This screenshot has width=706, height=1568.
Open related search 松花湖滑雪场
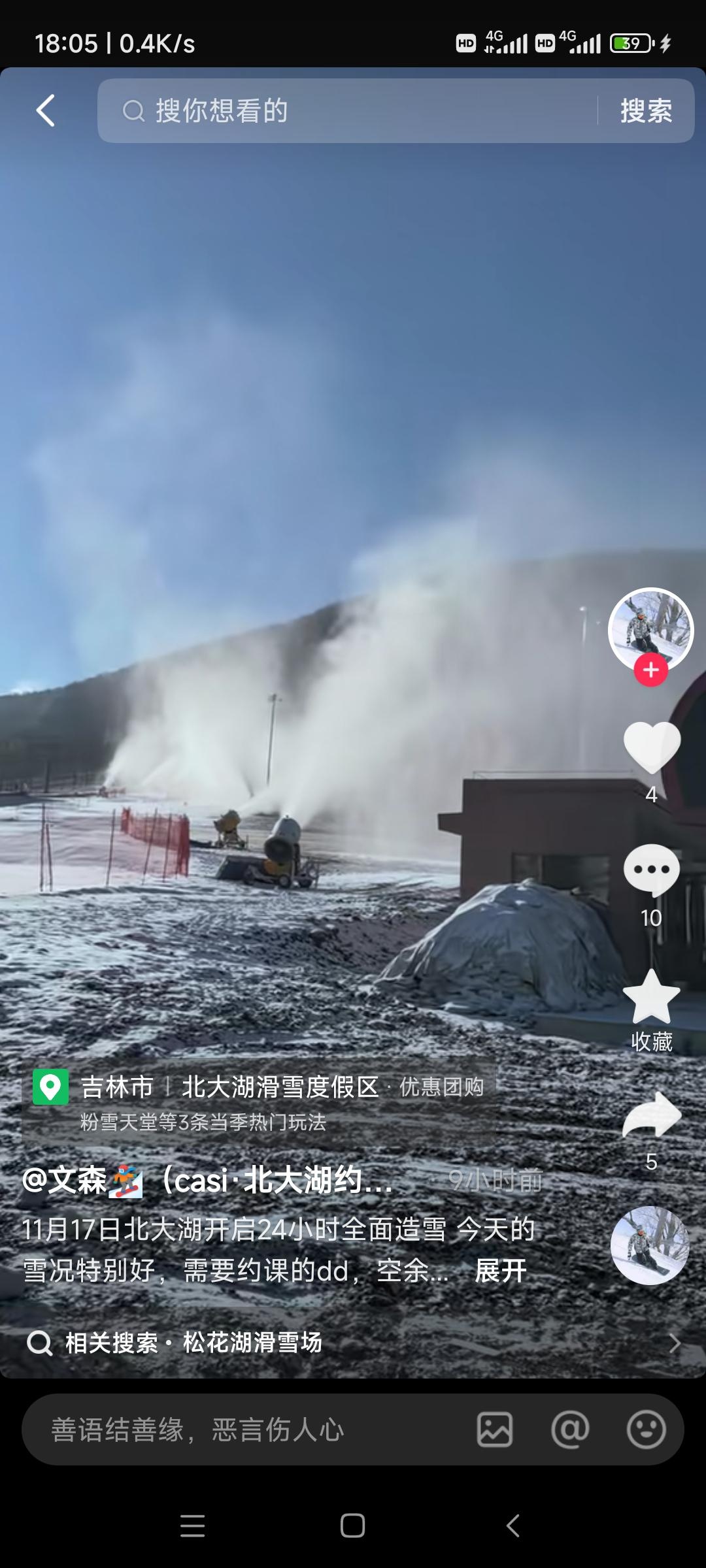252,1343
